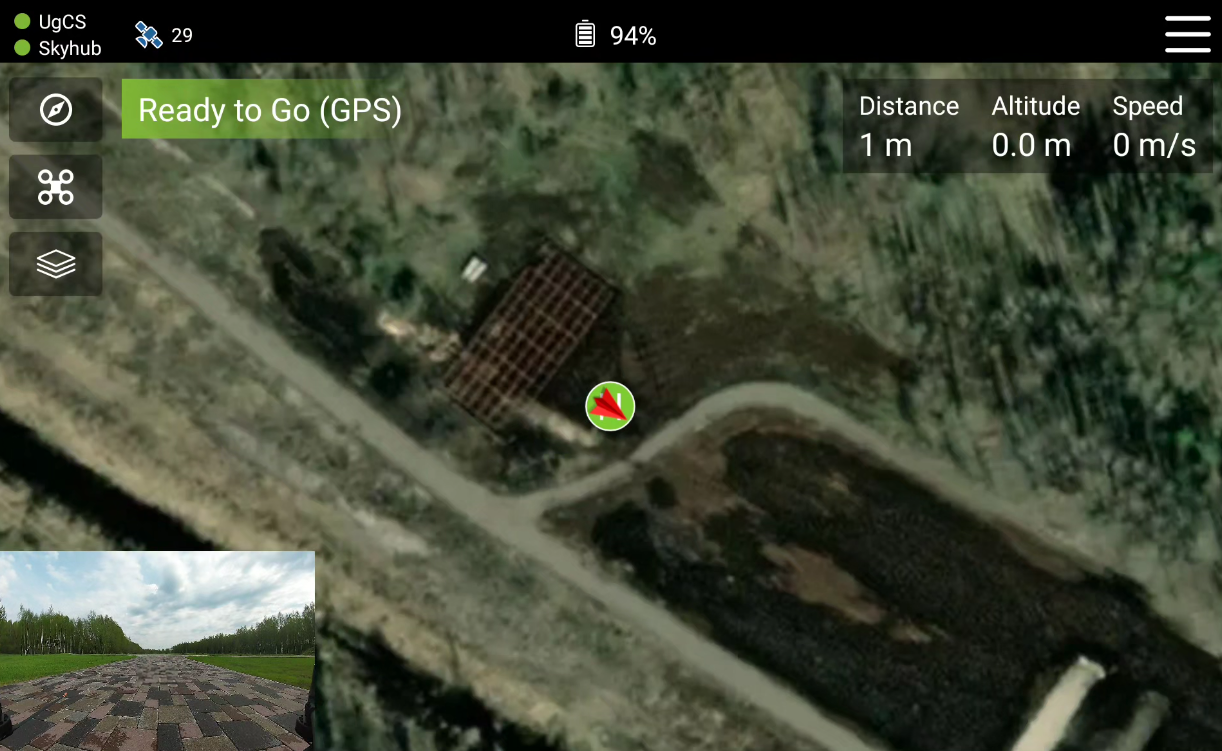
Task: Open the map layers selector
Action: pos(56,264)
